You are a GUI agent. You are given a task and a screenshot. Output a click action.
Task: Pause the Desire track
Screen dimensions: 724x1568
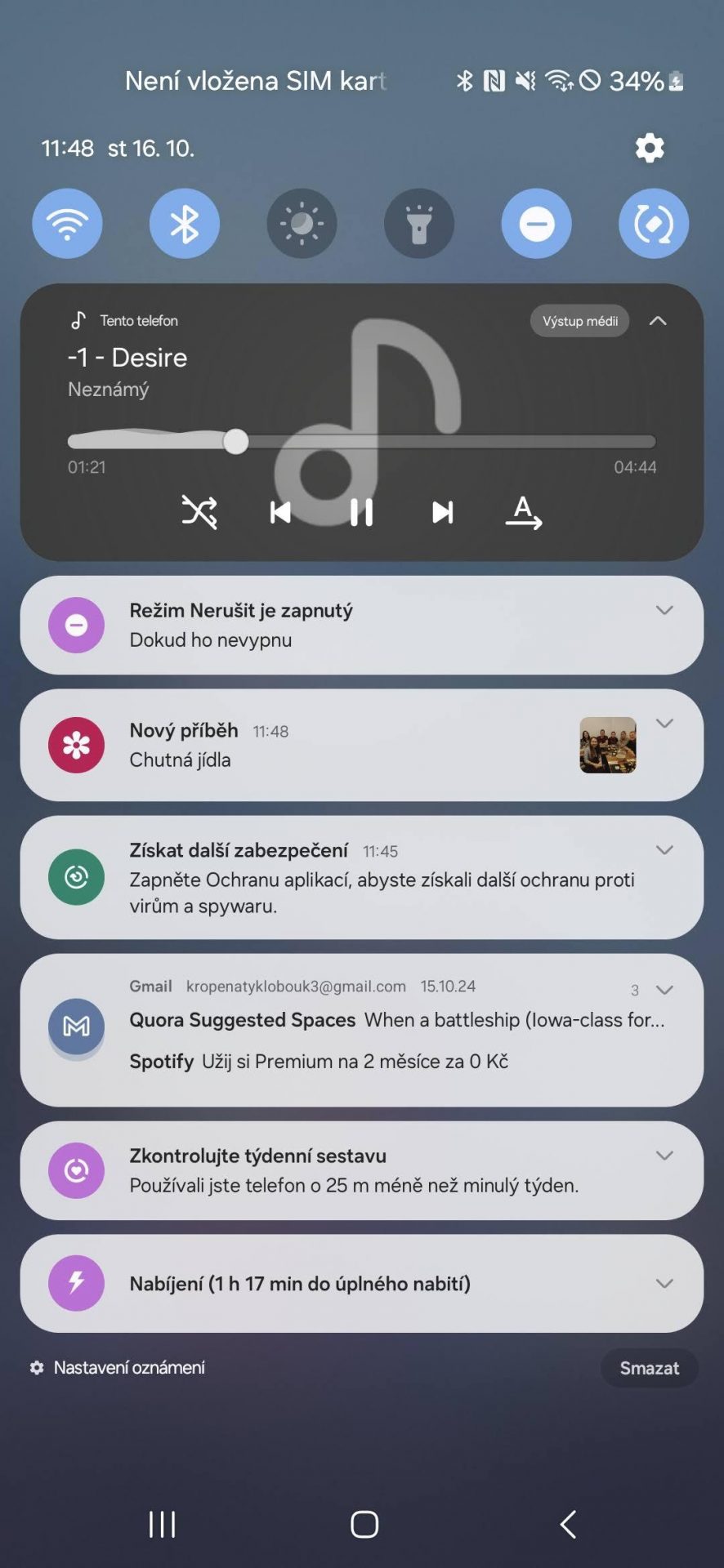tap(361, 513)
